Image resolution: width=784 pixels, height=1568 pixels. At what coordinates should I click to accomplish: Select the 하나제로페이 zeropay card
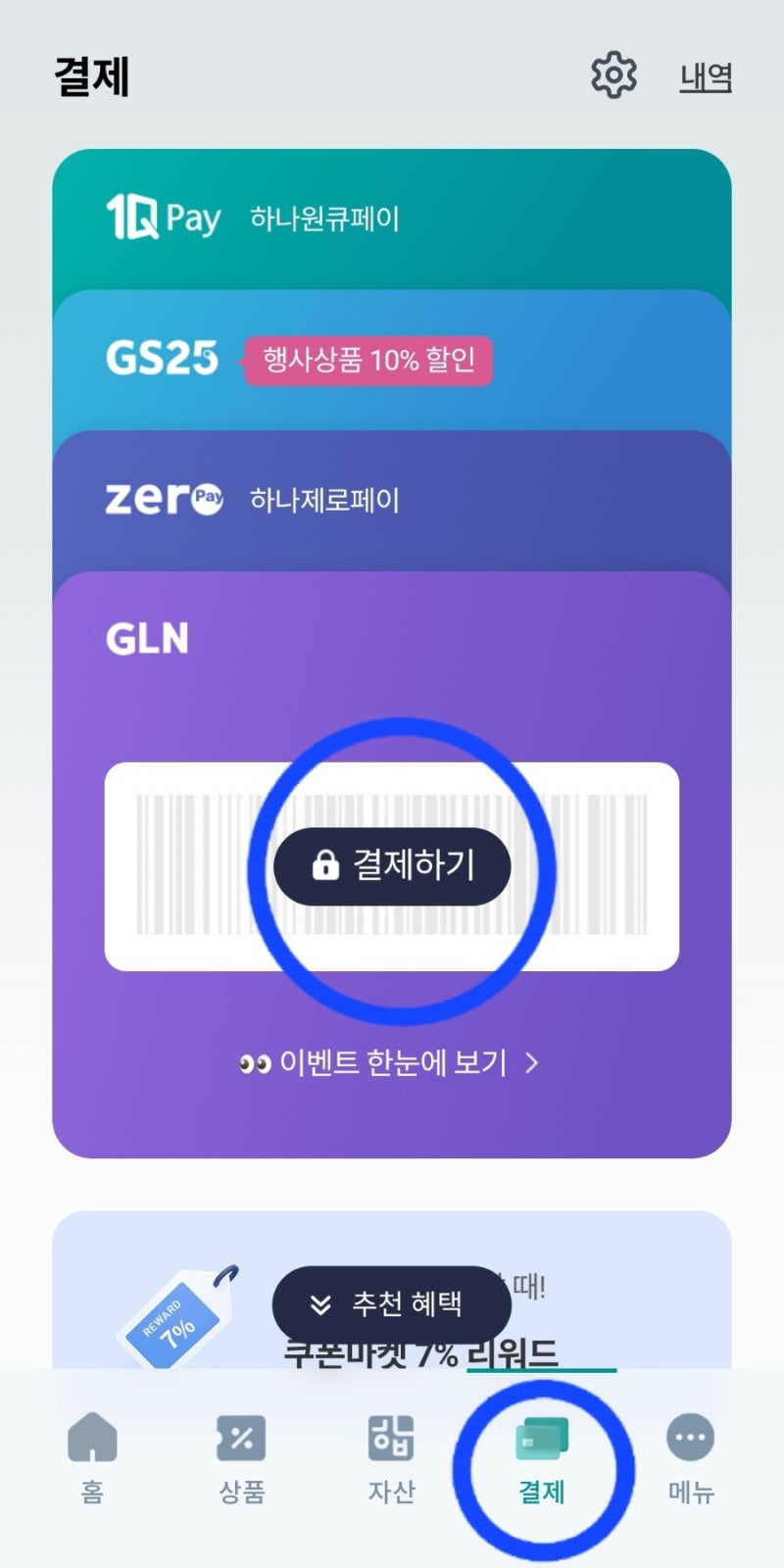[392, 498]
